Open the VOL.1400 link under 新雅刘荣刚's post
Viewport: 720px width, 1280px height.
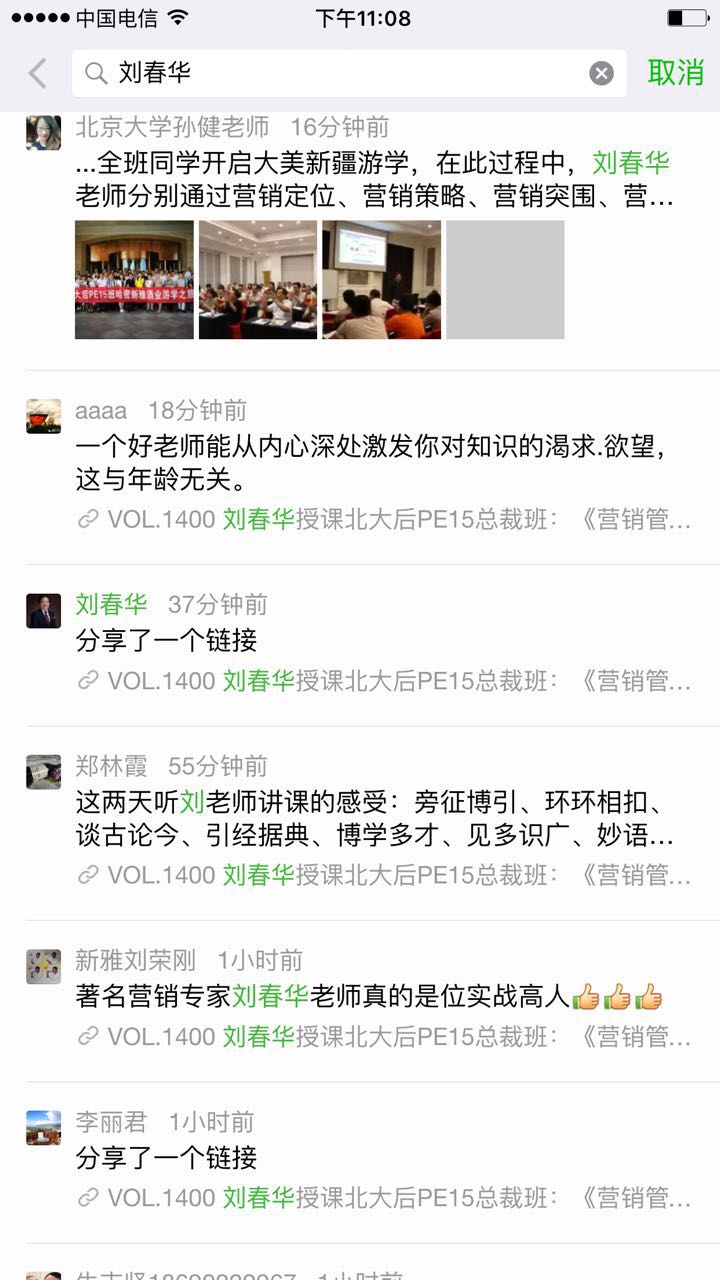tap(384, 1036)
